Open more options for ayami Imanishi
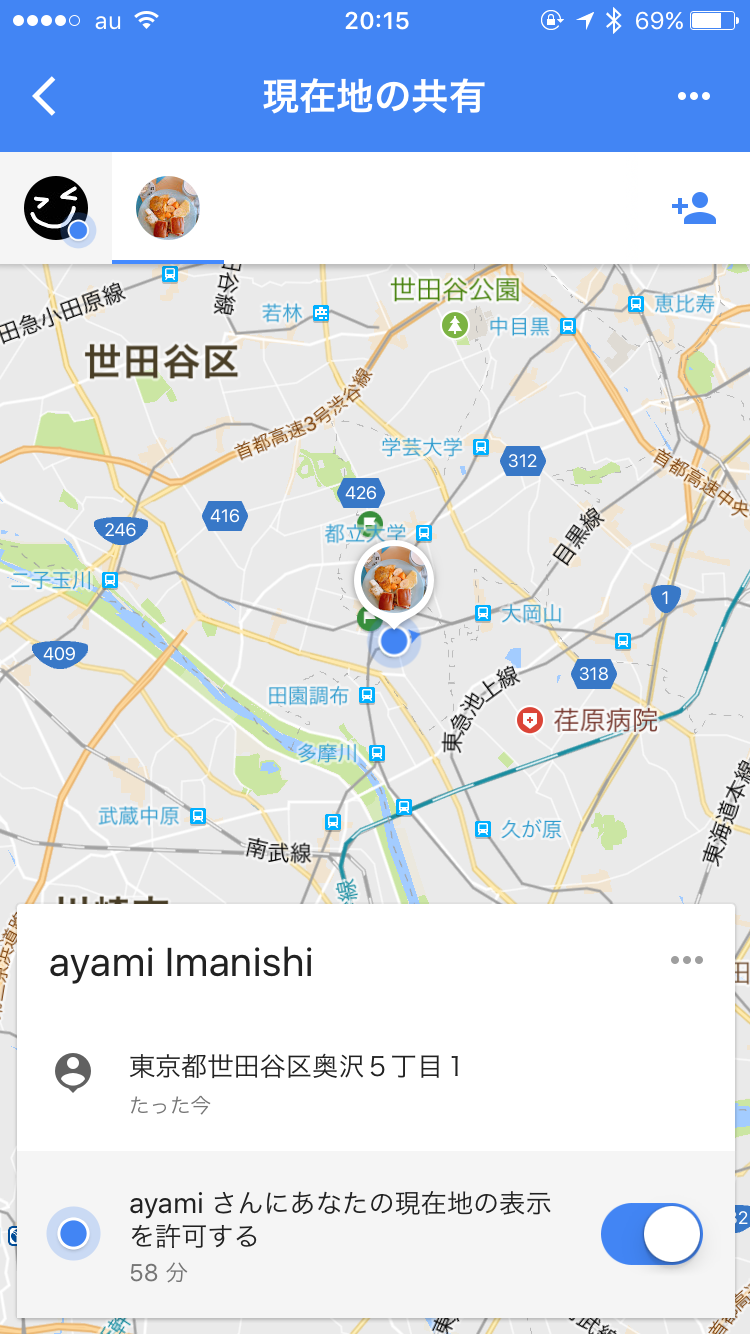 tap(687, 961)
